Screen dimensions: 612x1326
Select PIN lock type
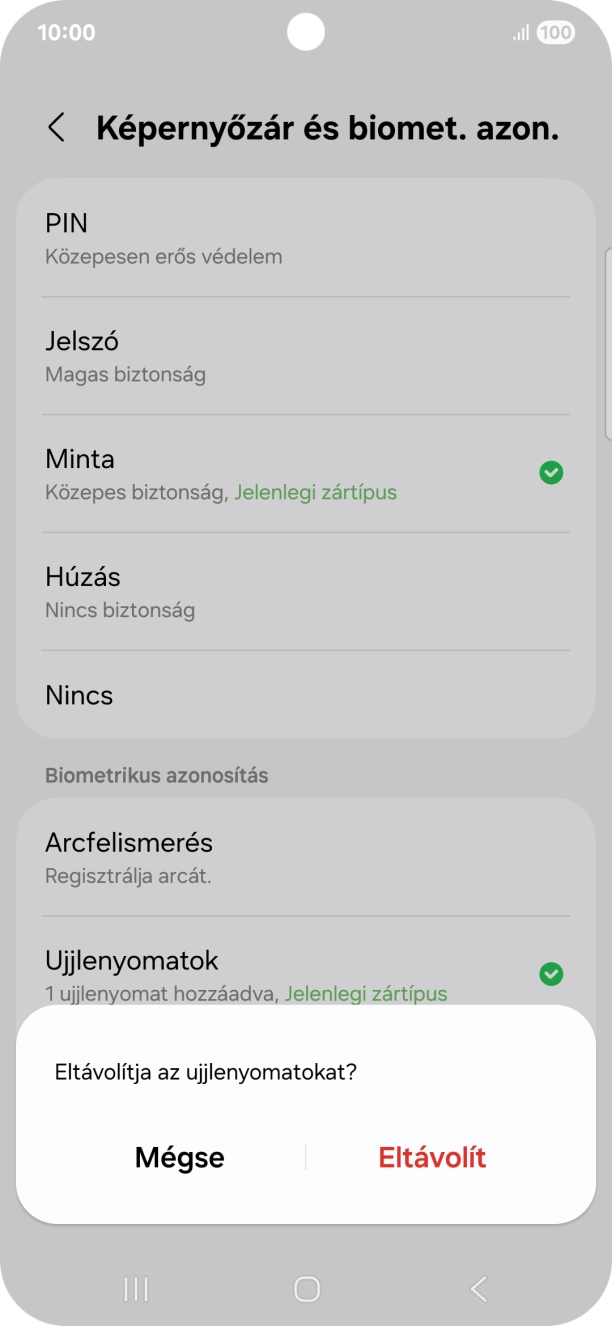[x=305, y=238]
